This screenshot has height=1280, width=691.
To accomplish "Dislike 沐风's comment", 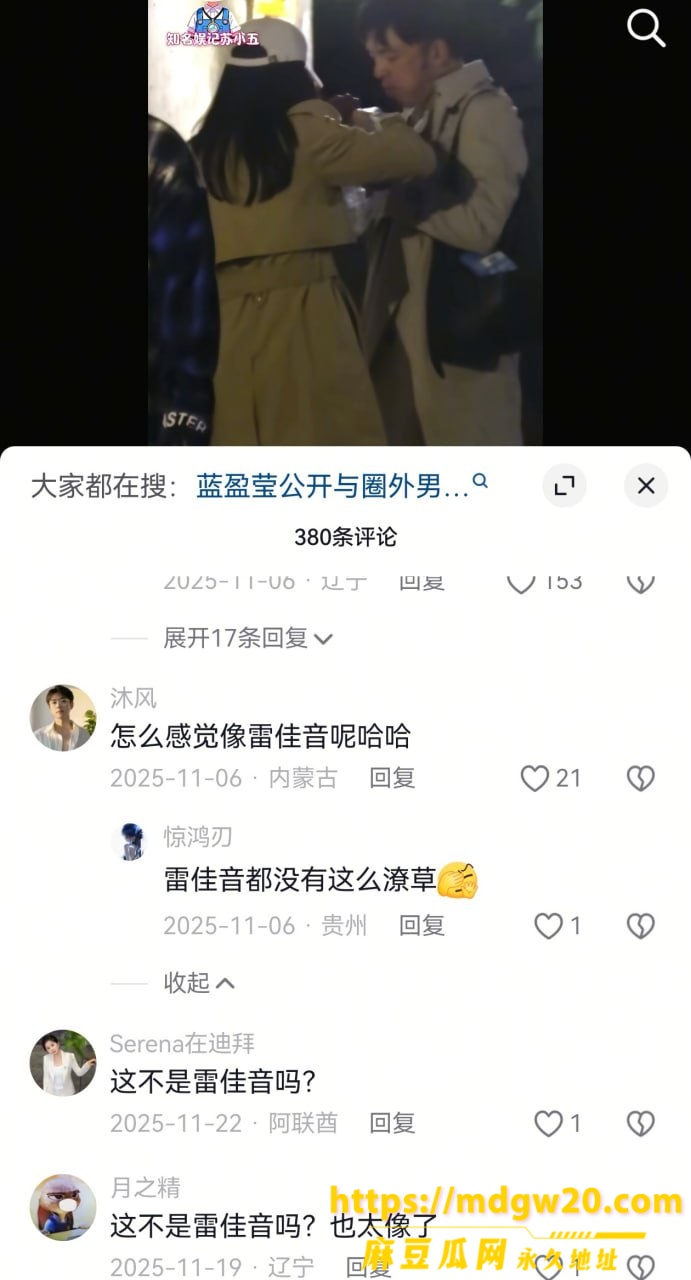I will tap(640, 778).
